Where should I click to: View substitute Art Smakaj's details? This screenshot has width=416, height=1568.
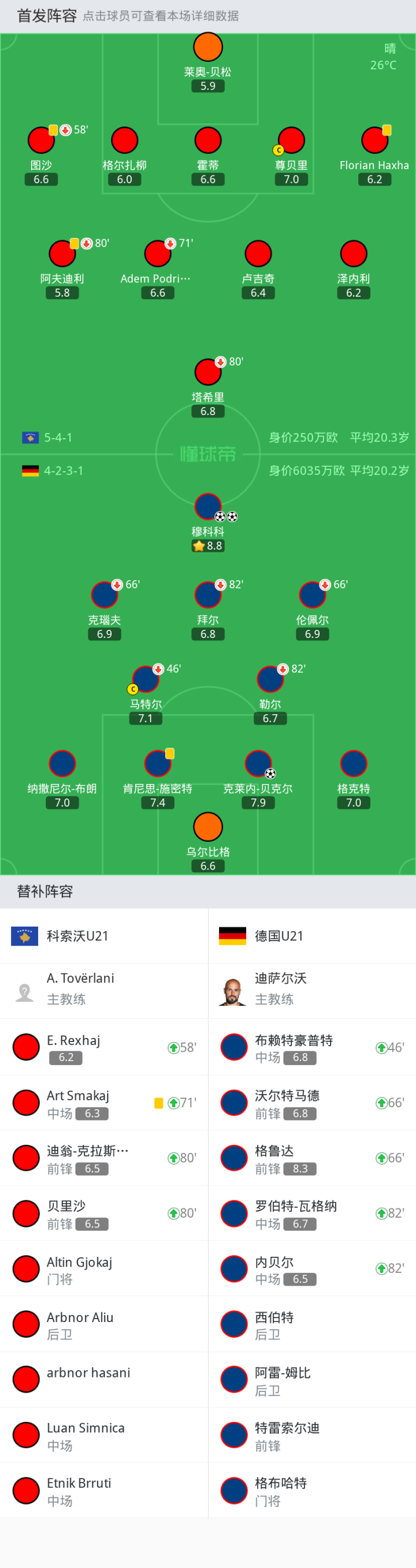click(104, 1102)
